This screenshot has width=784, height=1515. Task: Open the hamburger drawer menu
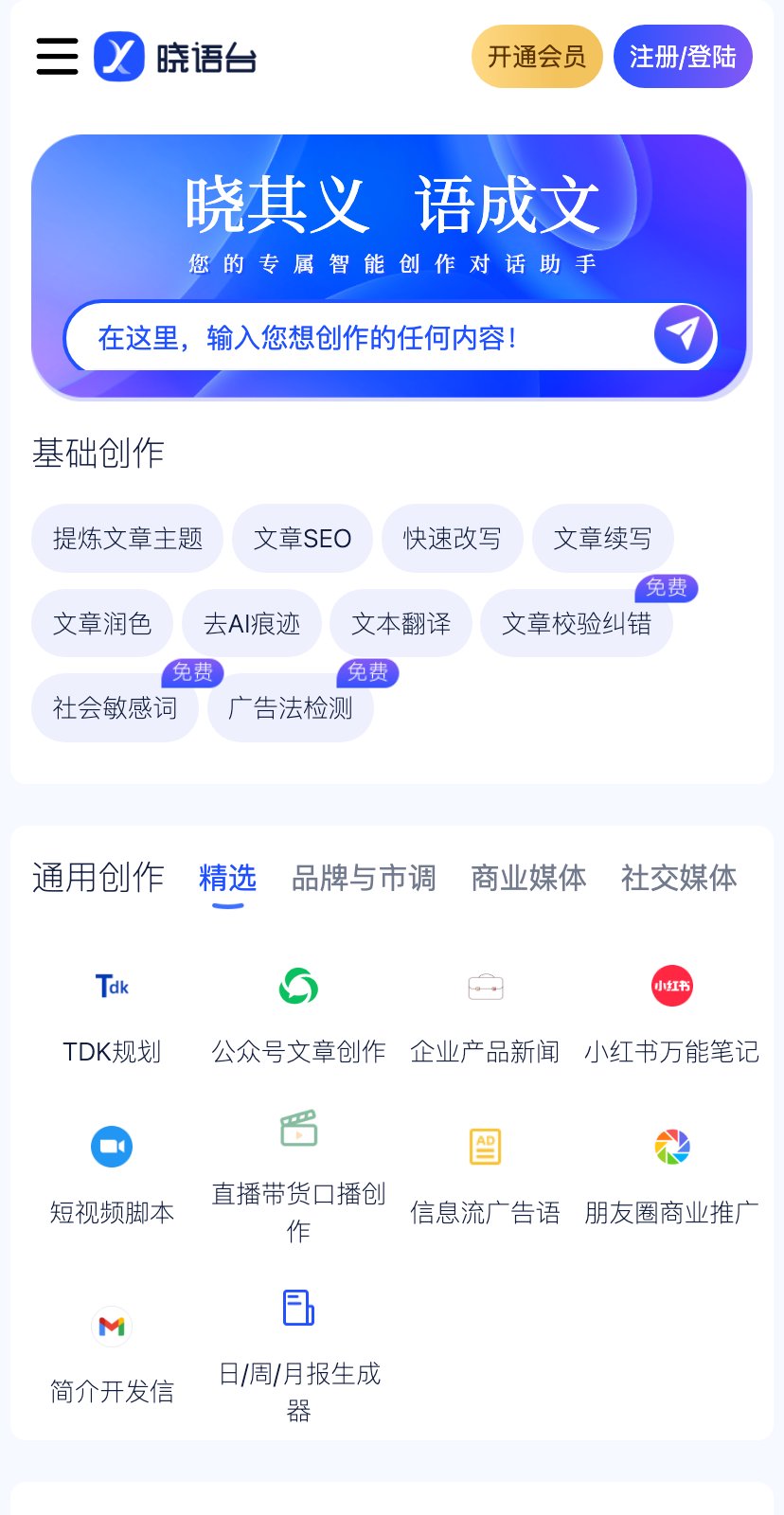(57, 56)
